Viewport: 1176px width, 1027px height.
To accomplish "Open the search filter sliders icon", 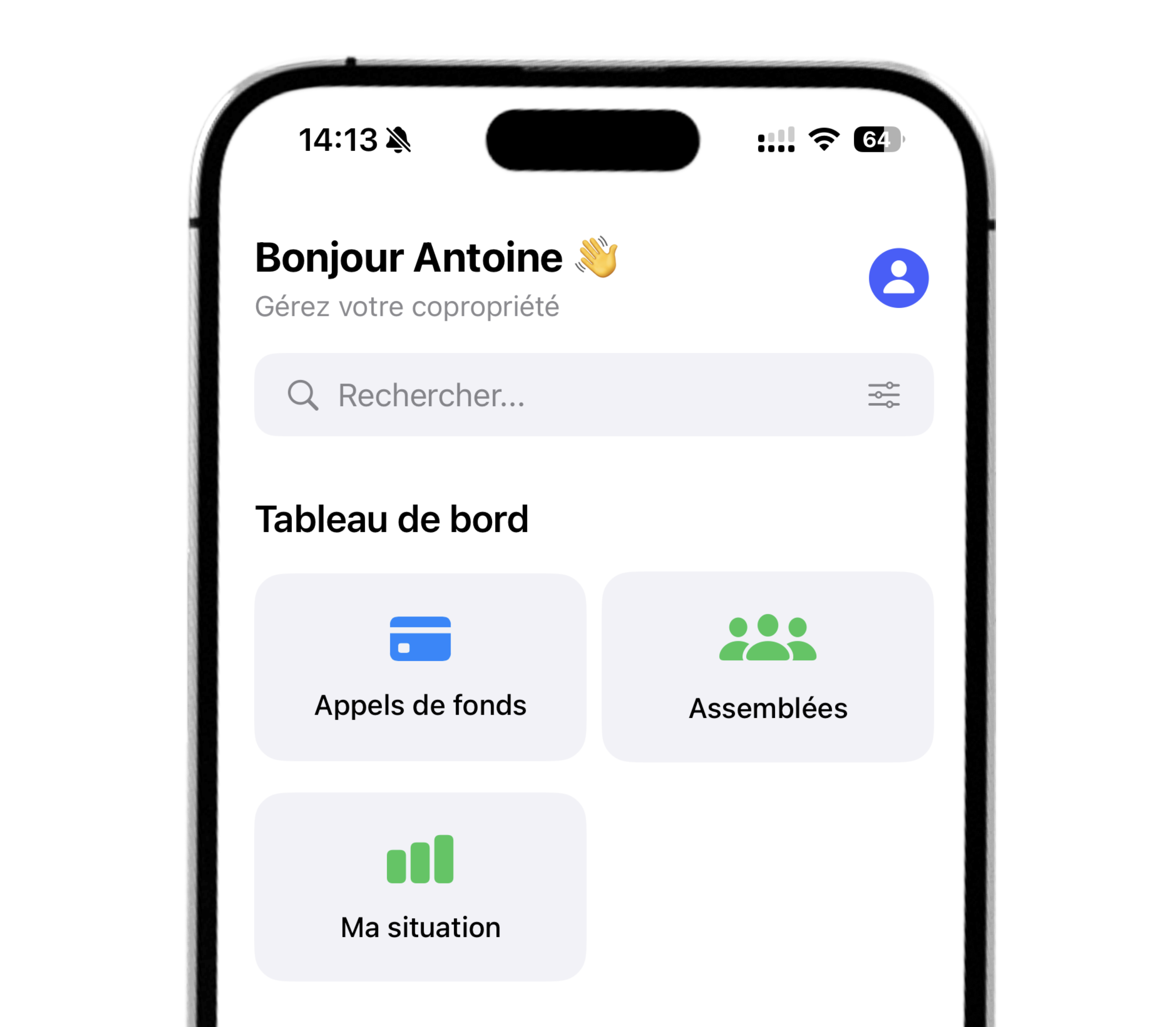I will point(883,395).
